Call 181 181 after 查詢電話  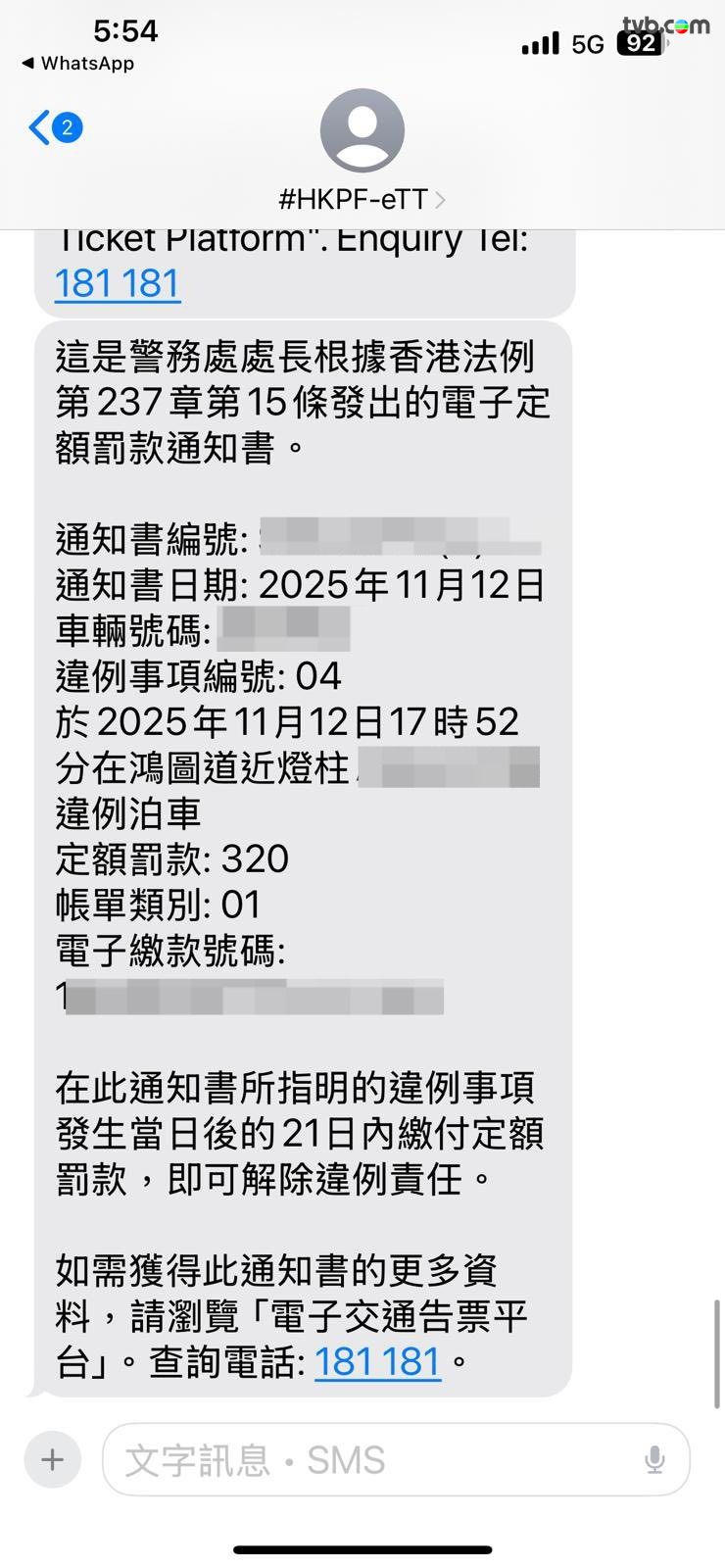(x=377, y=1362)
